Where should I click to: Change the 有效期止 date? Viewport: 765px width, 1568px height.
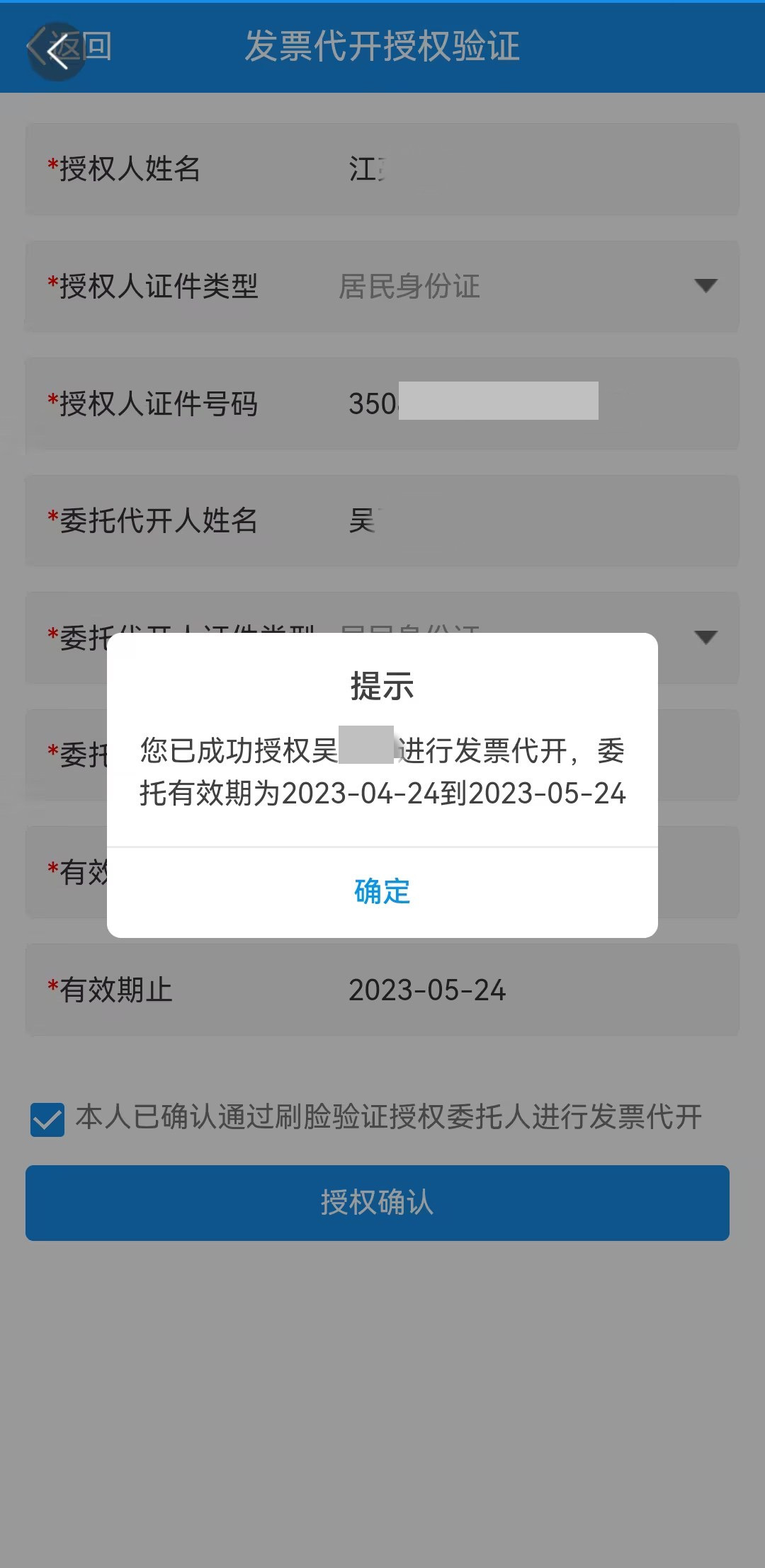point(382,990)
